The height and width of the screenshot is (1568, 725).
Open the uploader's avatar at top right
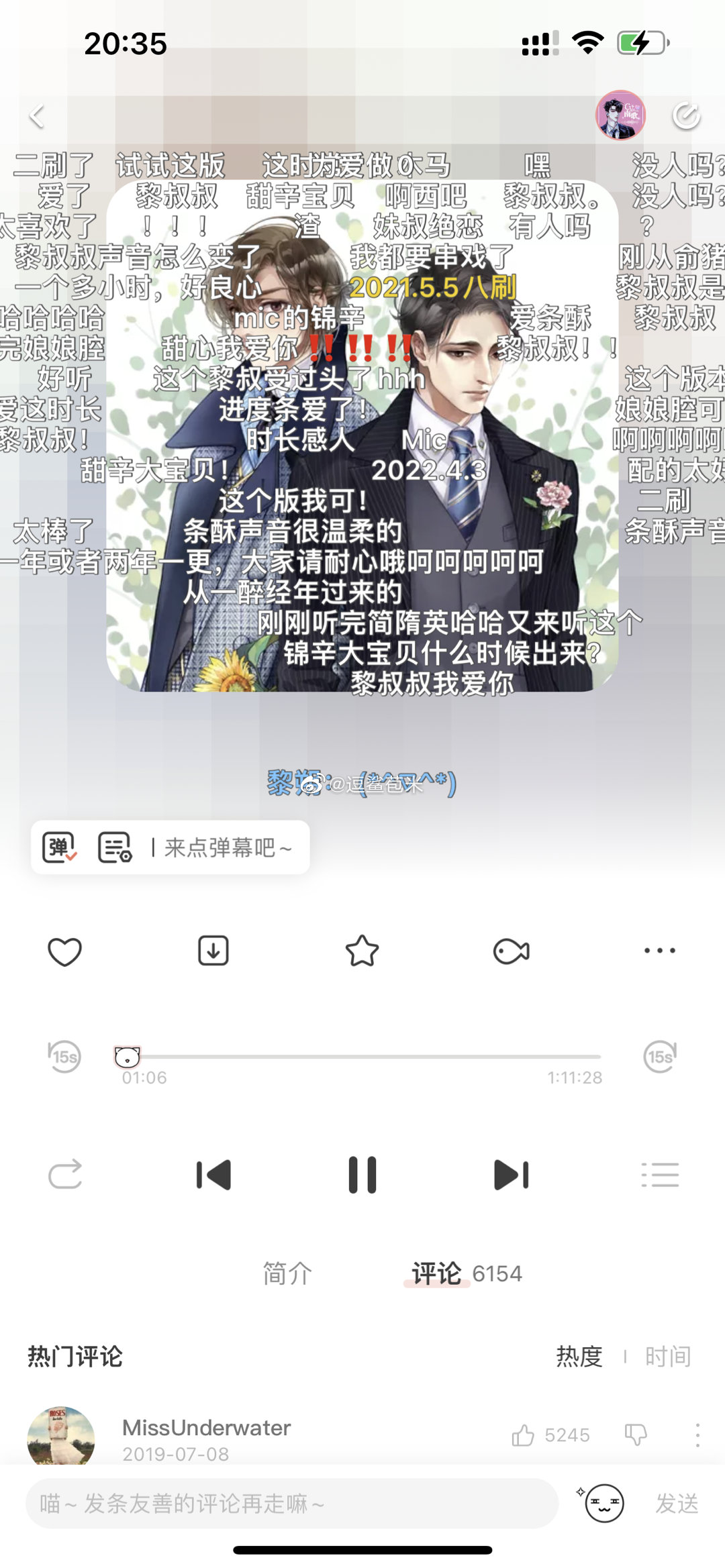tap(620, 115)
